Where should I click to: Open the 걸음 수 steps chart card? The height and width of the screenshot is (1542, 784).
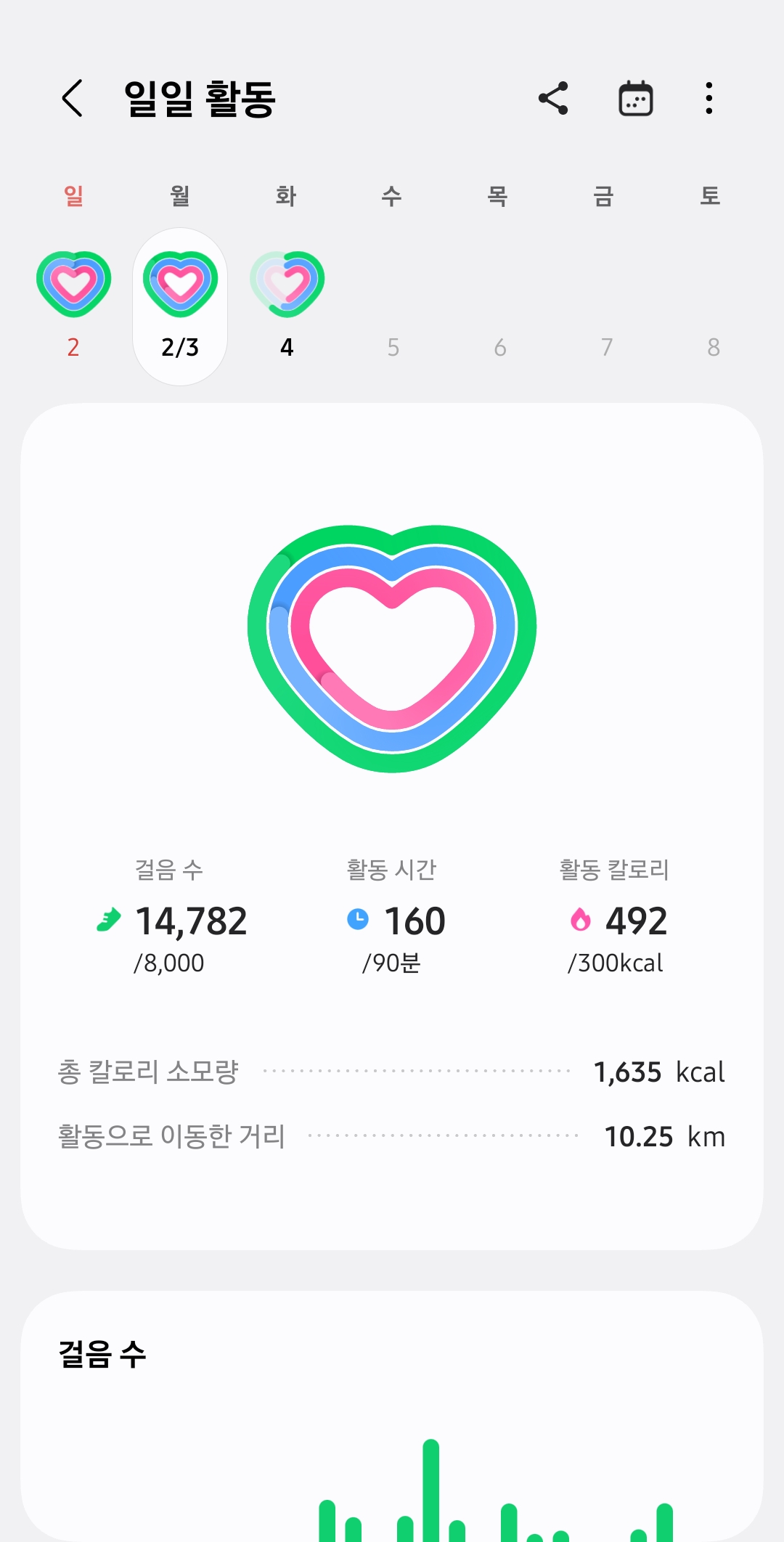pyautogui.click(x=392, y=1416)
